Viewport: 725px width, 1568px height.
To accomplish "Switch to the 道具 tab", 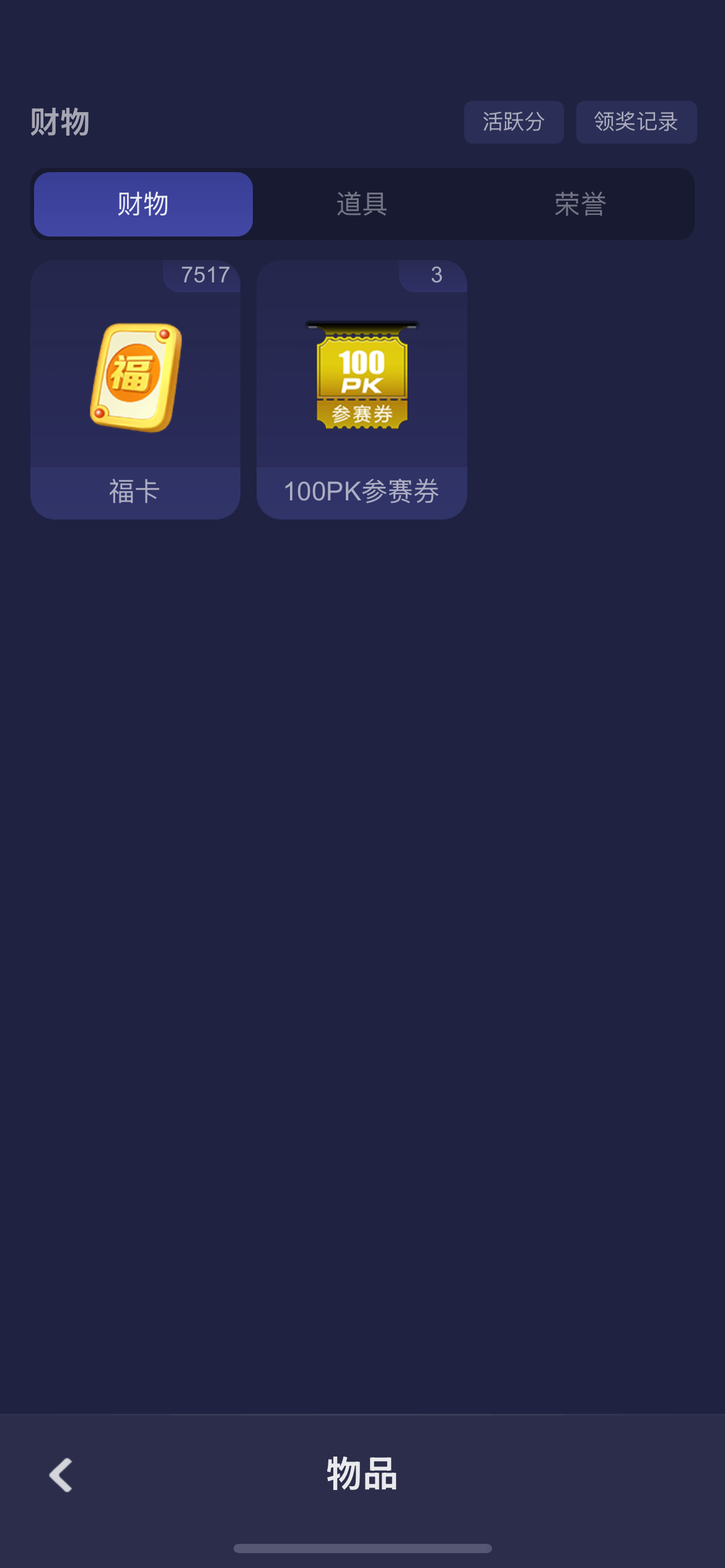I will click(362, 204).
